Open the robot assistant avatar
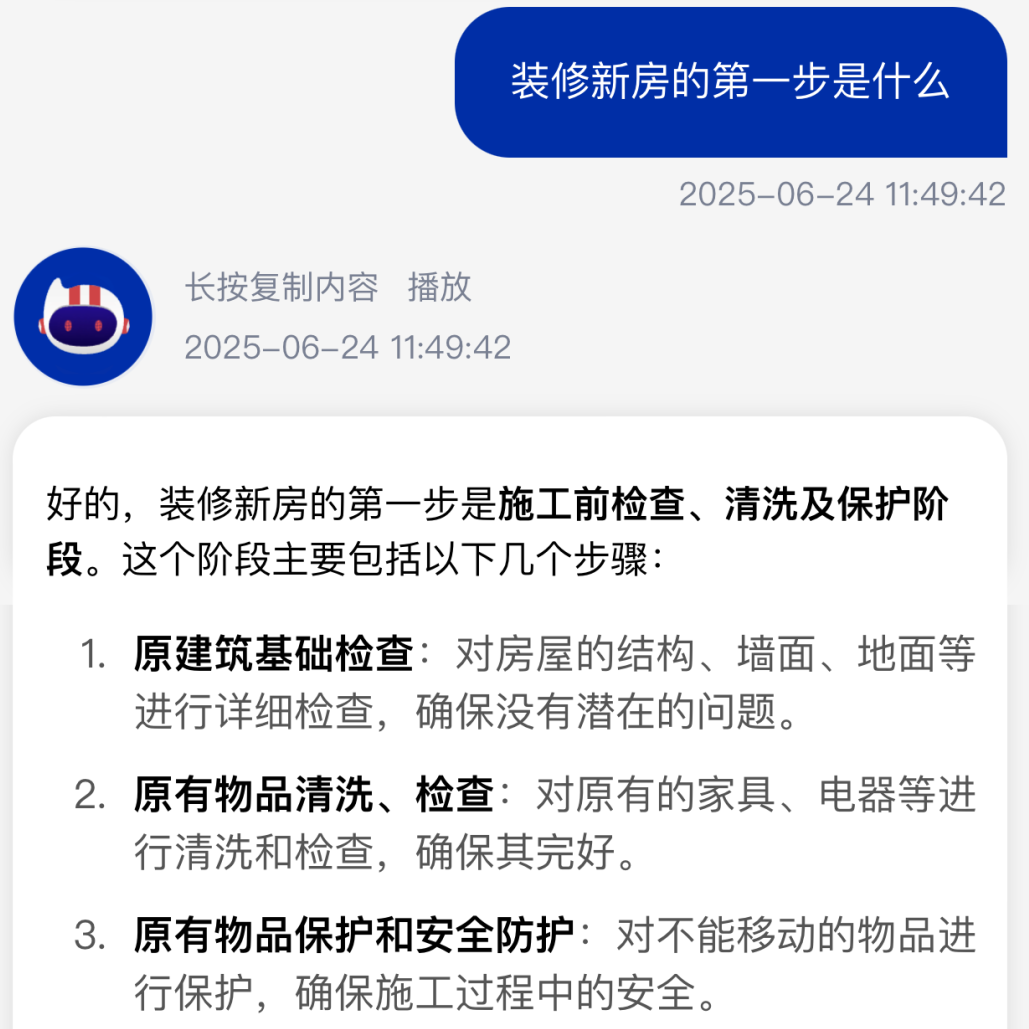This screenshot has width=1029, height=1029. (83, 317)
